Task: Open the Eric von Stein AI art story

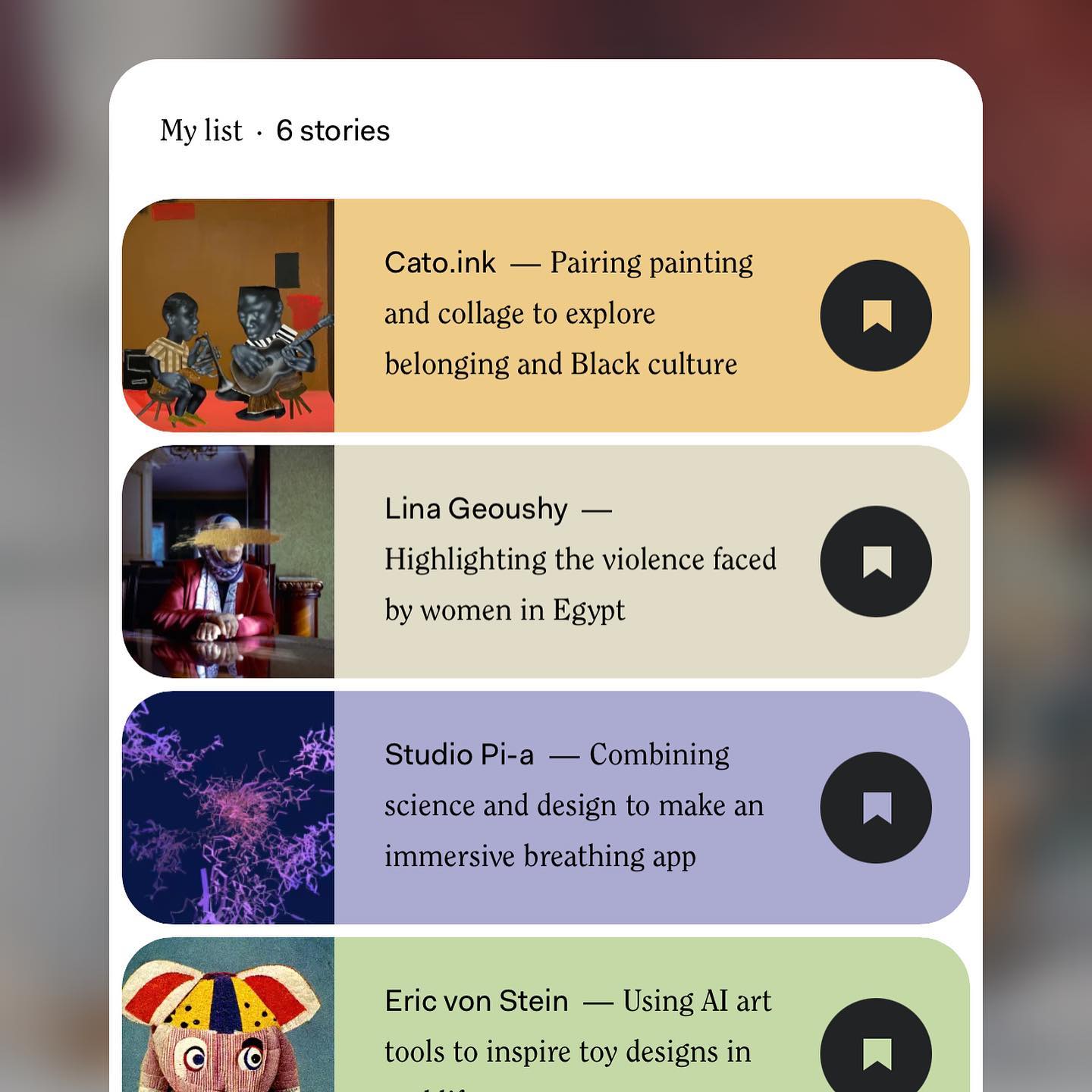Action: (x=576, y=1028)
